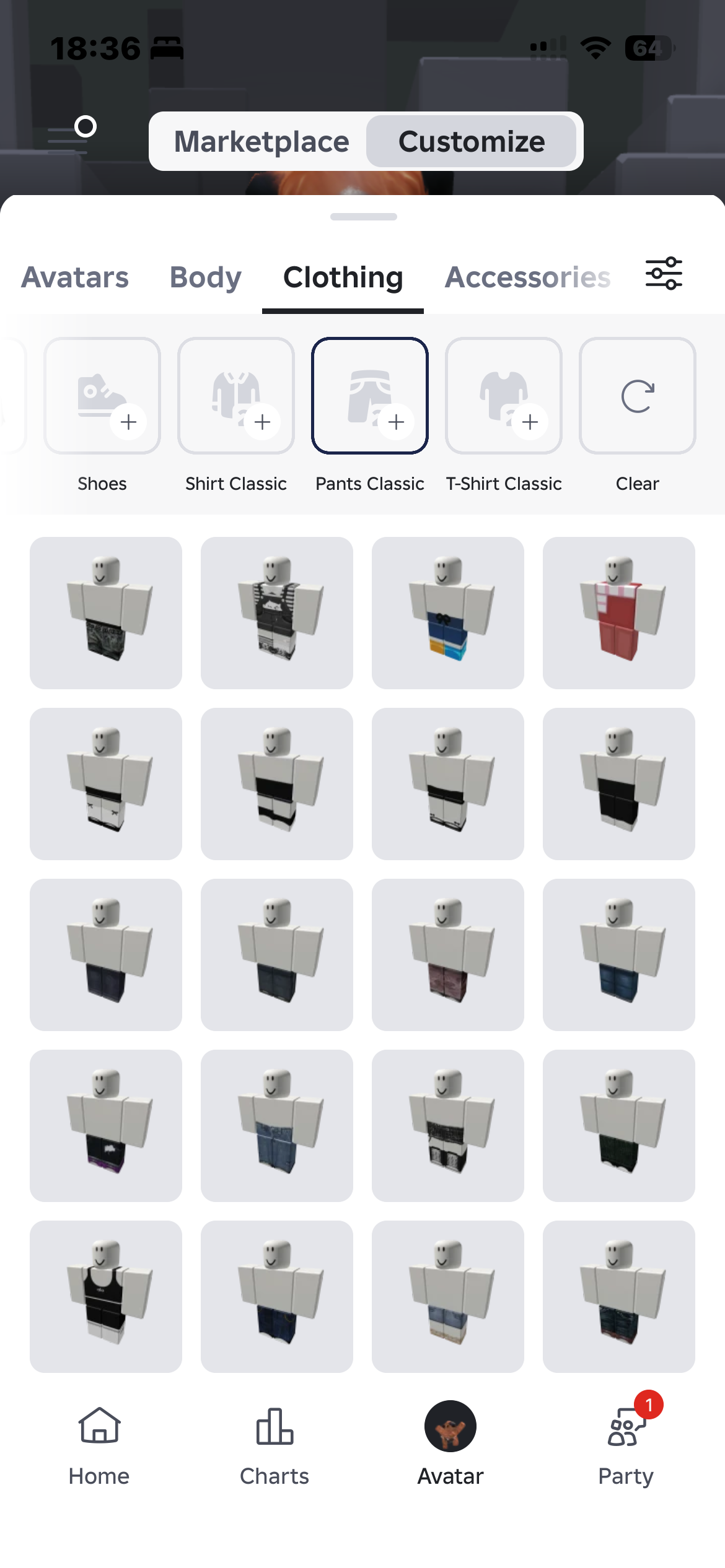The width and height of the screenshot is (725, 1568).
Task: Select the Customize segment
Action: click(x=472, y=142)
